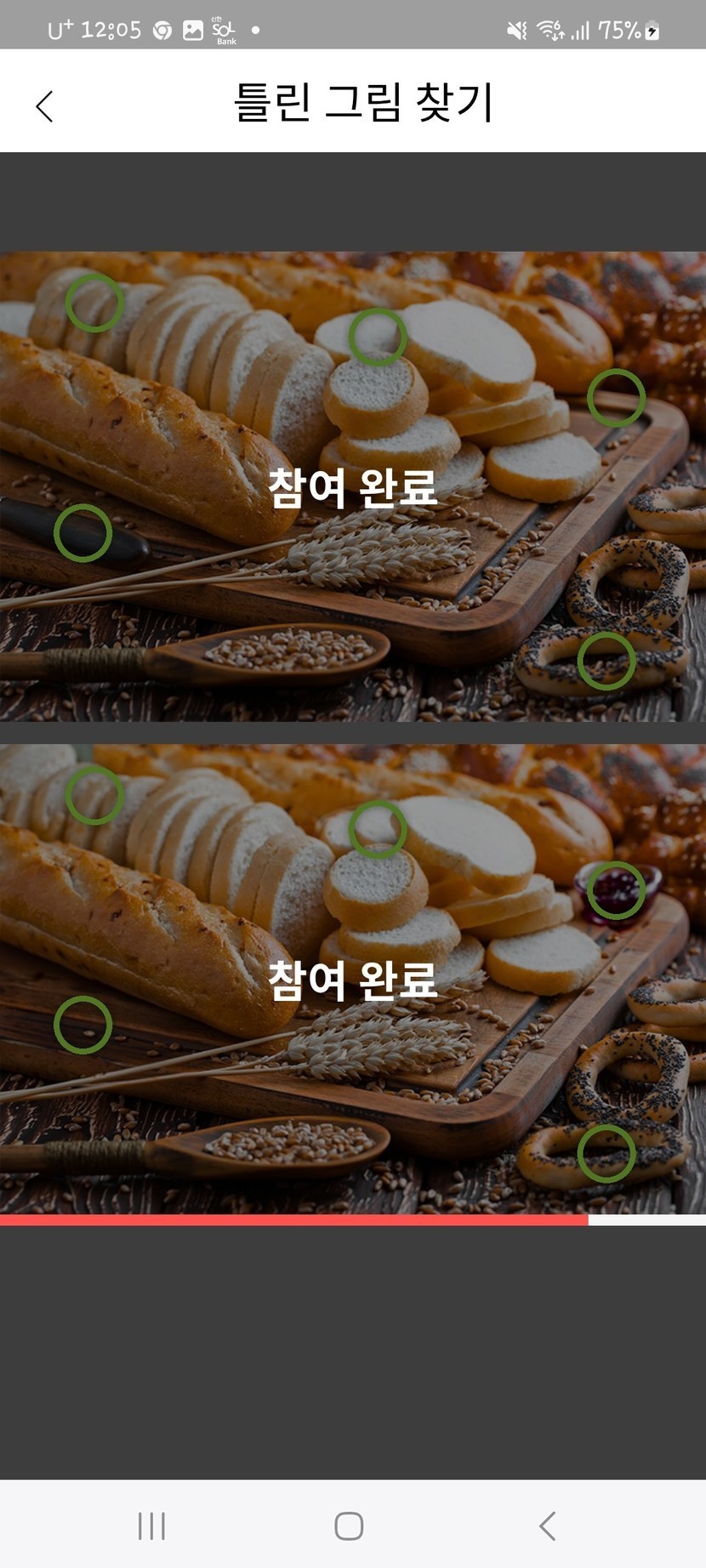Go to the home screen

click(x=349, y=1525)
